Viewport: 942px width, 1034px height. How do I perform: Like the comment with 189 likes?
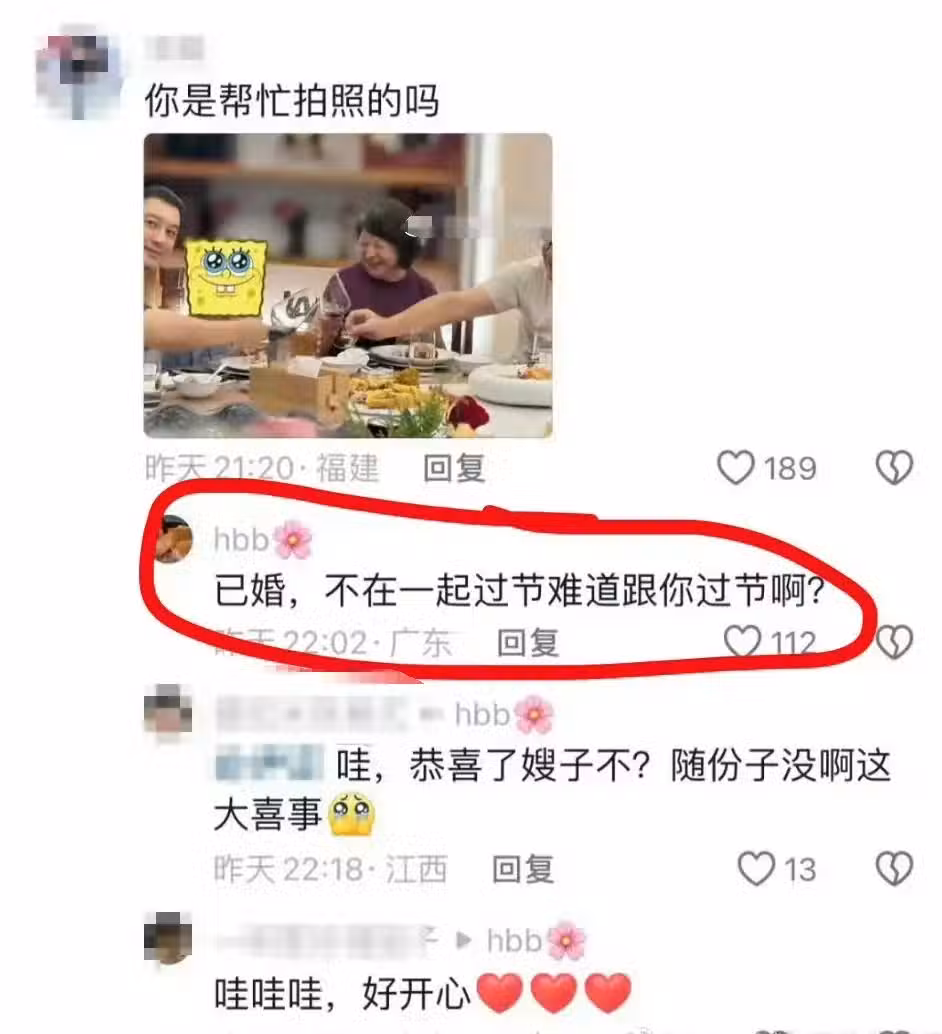tap(737, 468)
